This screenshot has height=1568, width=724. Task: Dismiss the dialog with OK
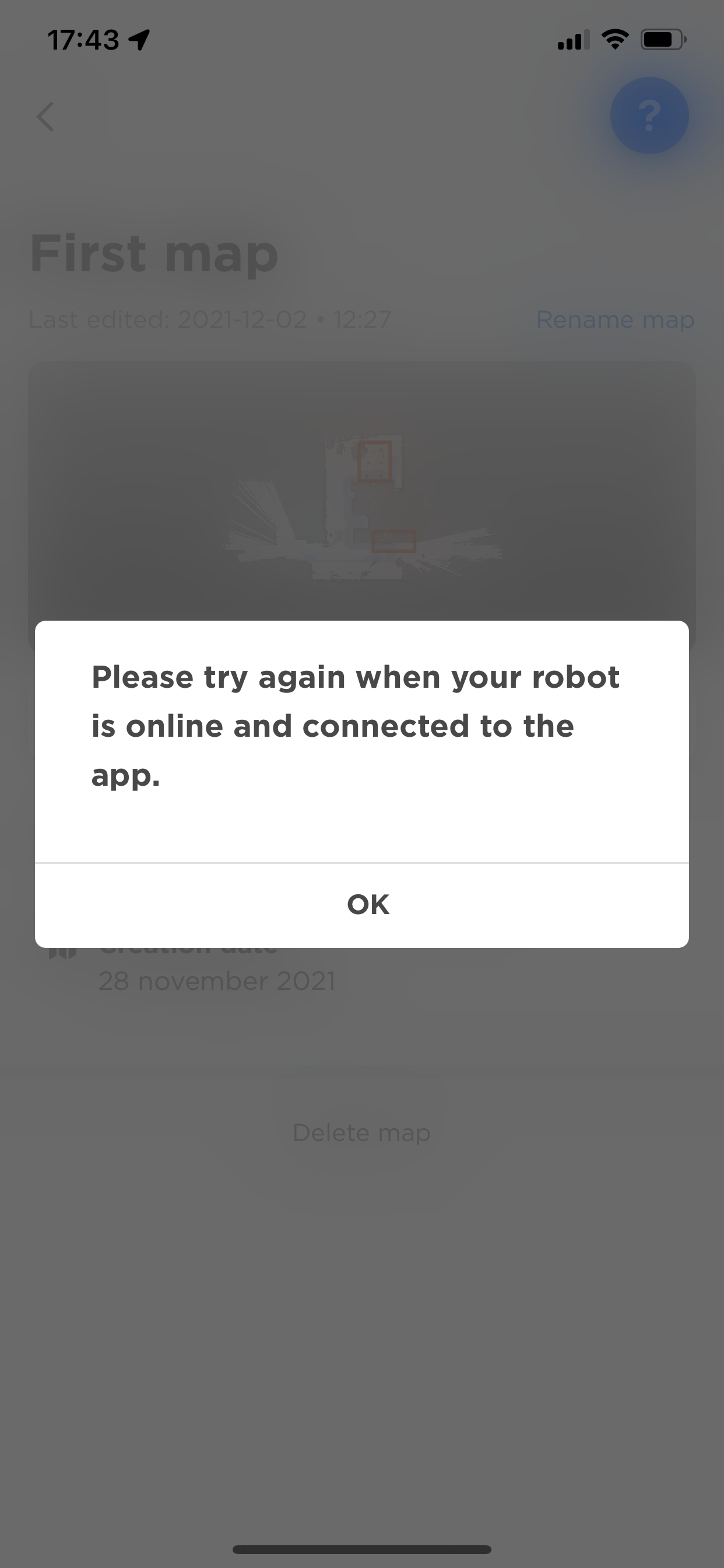click(x=362, y=905)
